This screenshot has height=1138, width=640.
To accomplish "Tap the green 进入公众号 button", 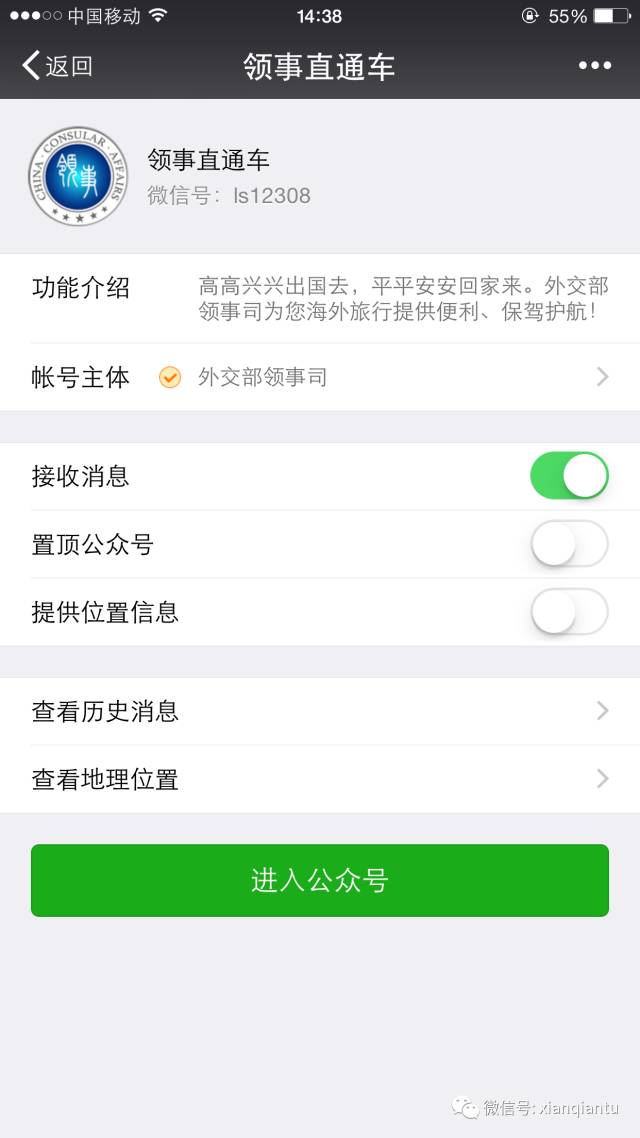I will point(320,880).
